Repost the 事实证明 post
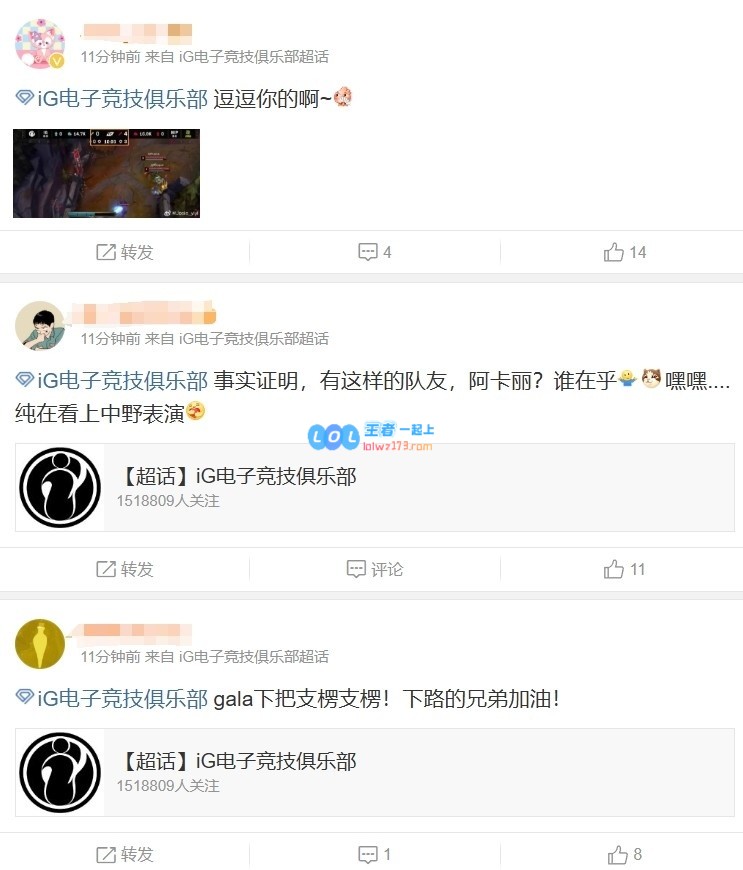The width and height of the screenshot is (743, 870). coord(125,569)
